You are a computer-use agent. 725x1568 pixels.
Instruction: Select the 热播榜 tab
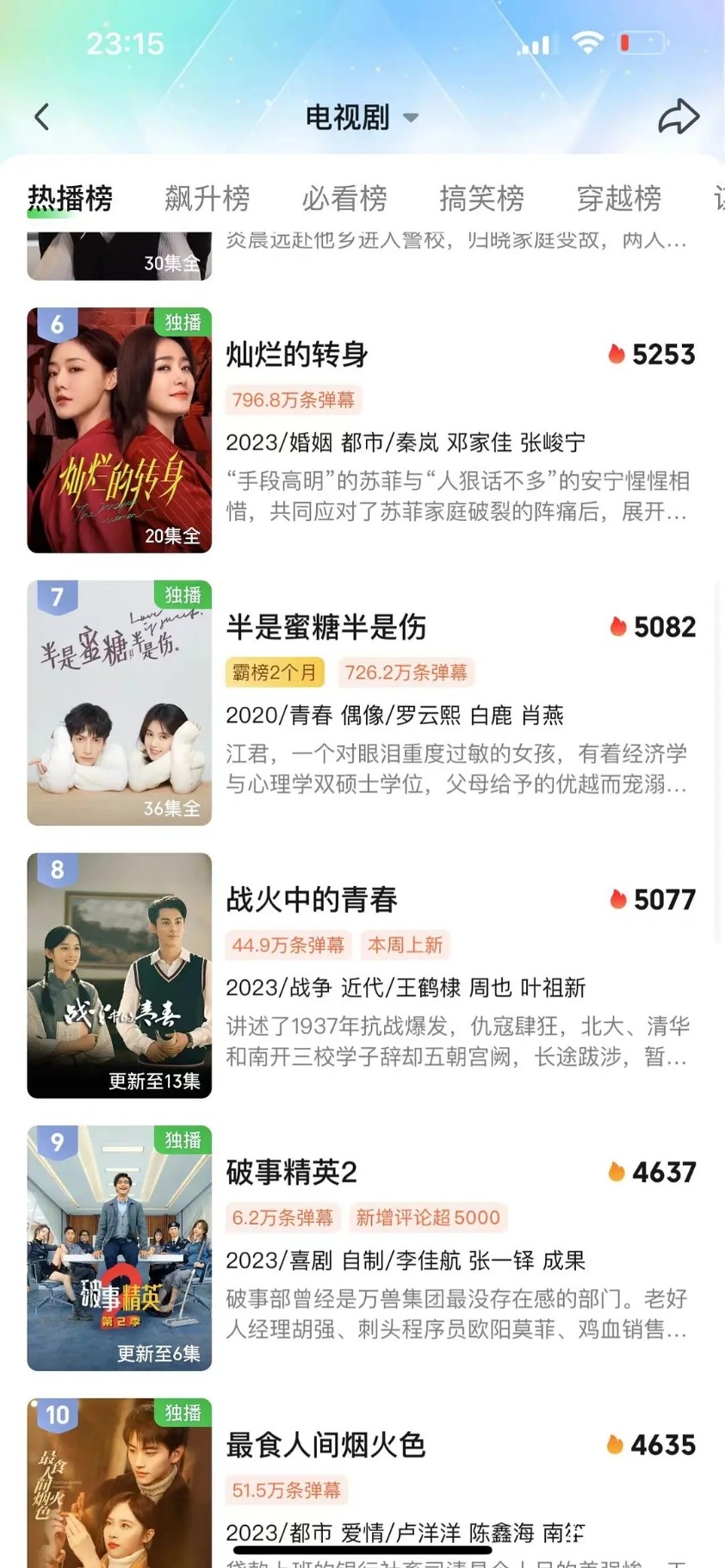(70, 199)
